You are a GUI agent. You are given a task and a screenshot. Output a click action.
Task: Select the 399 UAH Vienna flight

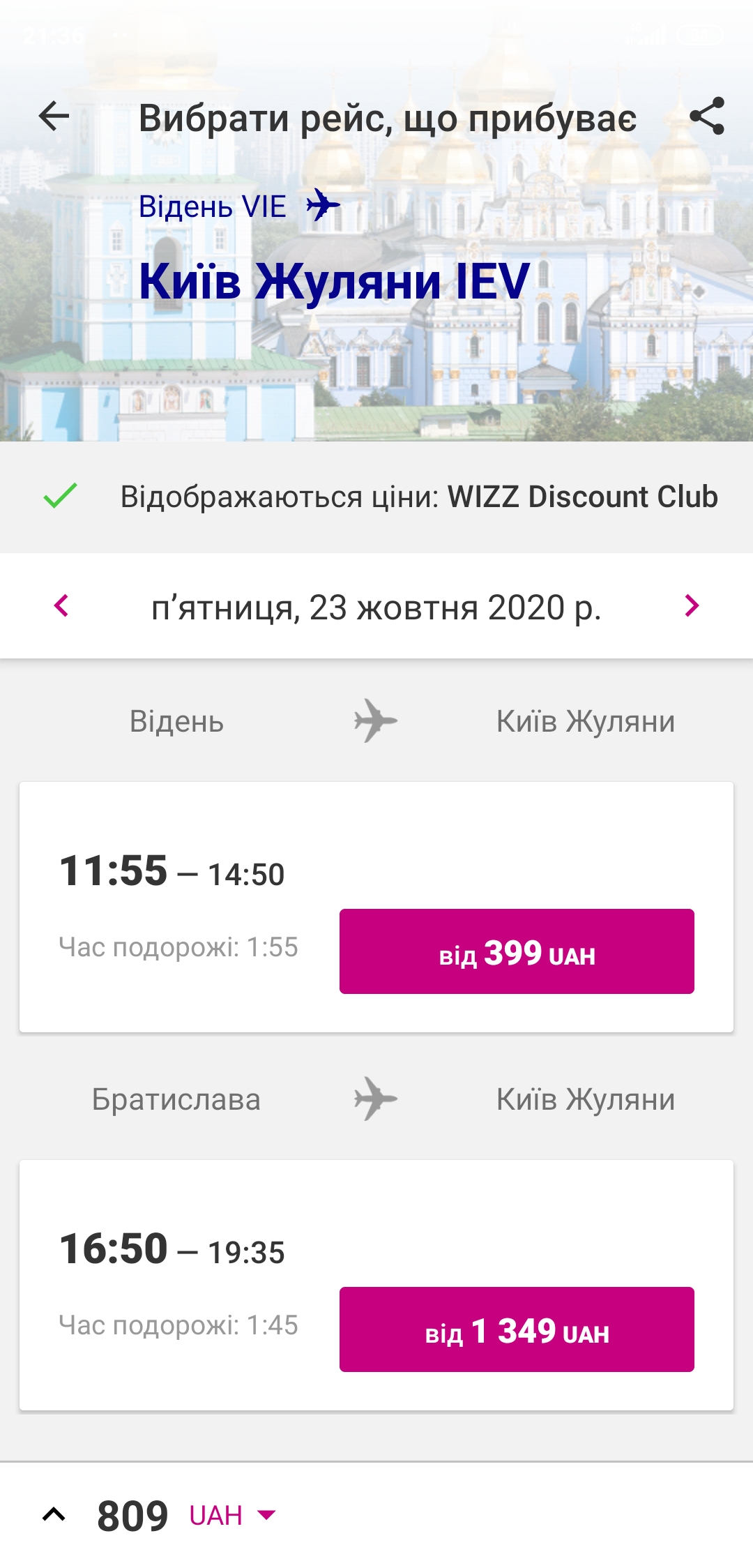516,951
